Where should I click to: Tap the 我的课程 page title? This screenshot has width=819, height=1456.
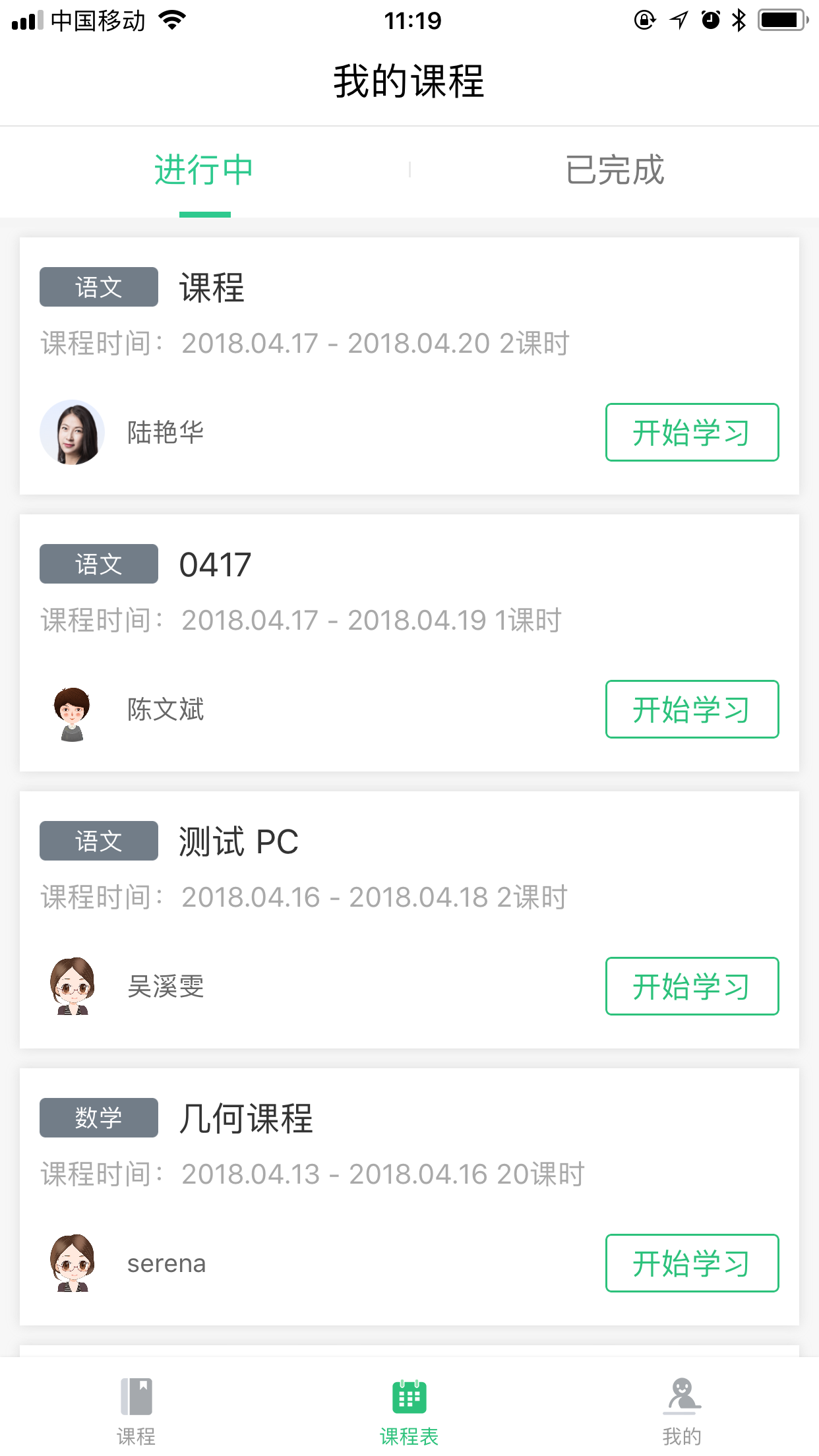click(x=409, y=82)
